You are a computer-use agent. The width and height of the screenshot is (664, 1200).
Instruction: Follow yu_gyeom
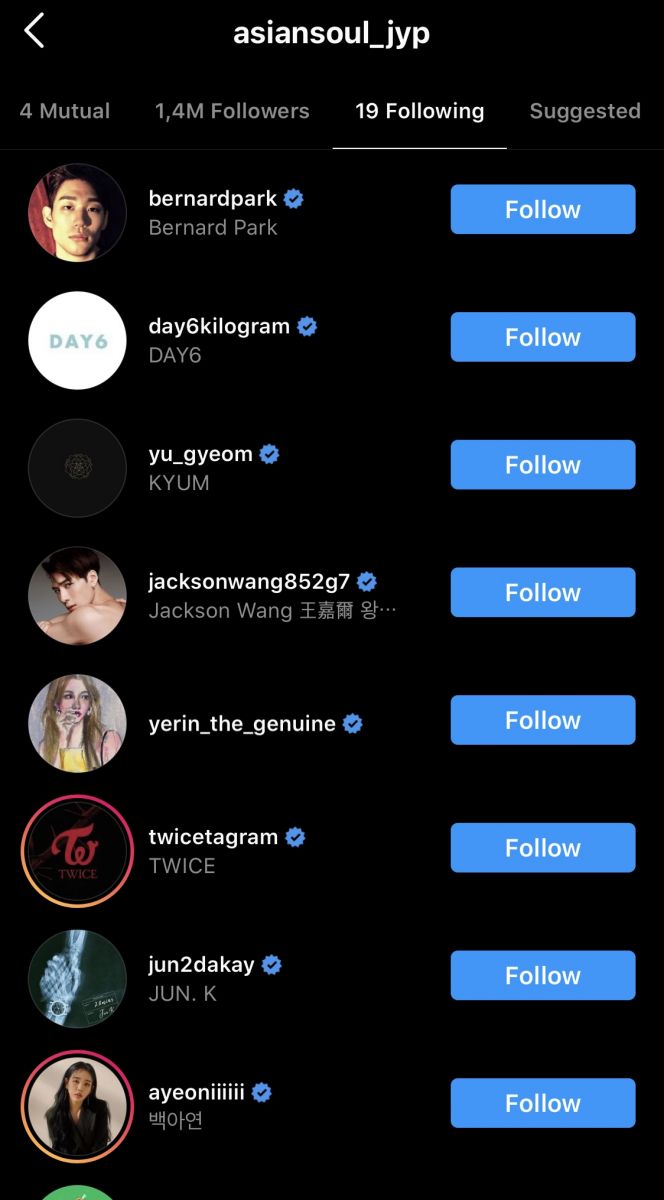[x=543, y=465]
